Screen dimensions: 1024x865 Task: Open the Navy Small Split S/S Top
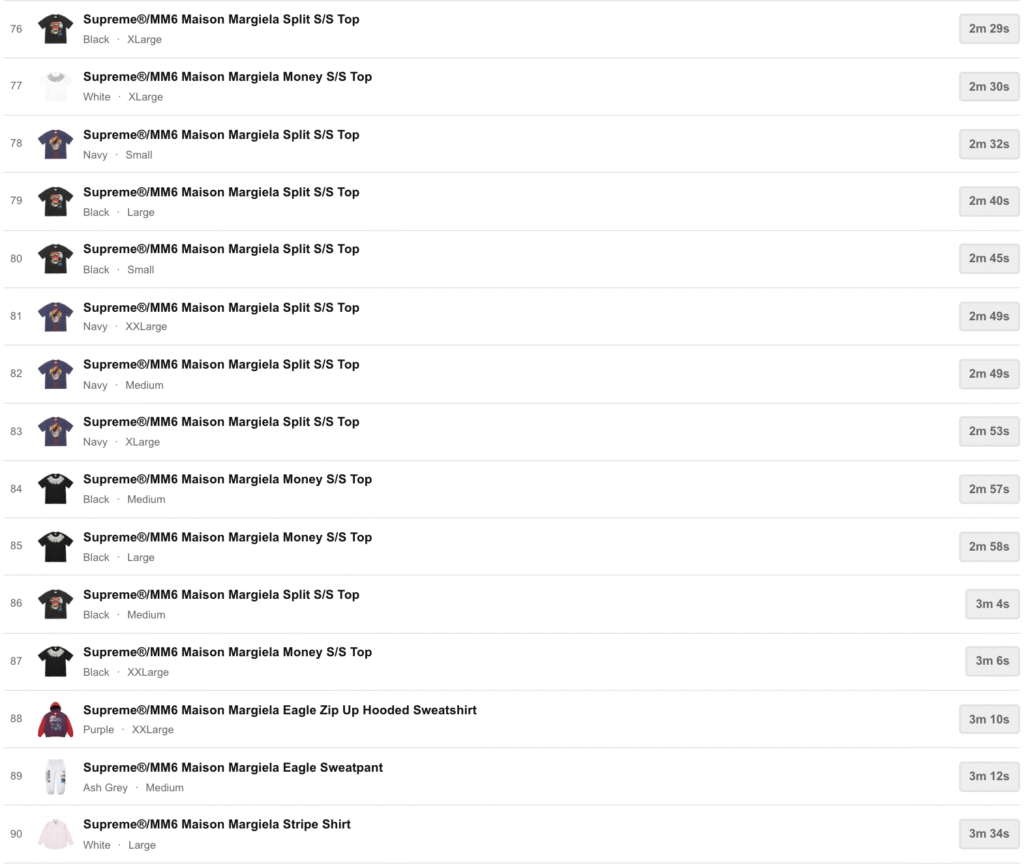[x=221, y=135]
